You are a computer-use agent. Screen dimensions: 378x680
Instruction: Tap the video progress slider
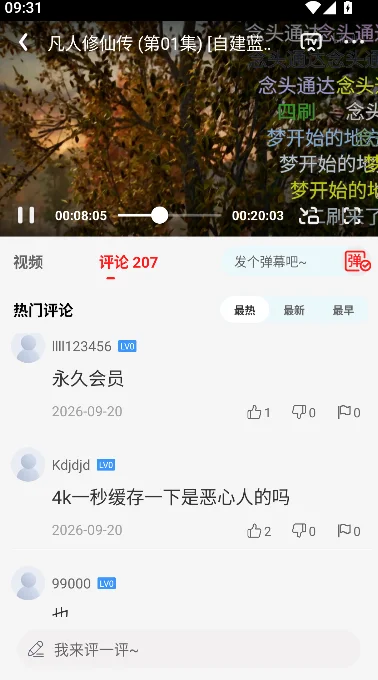(x=169, y=215)
